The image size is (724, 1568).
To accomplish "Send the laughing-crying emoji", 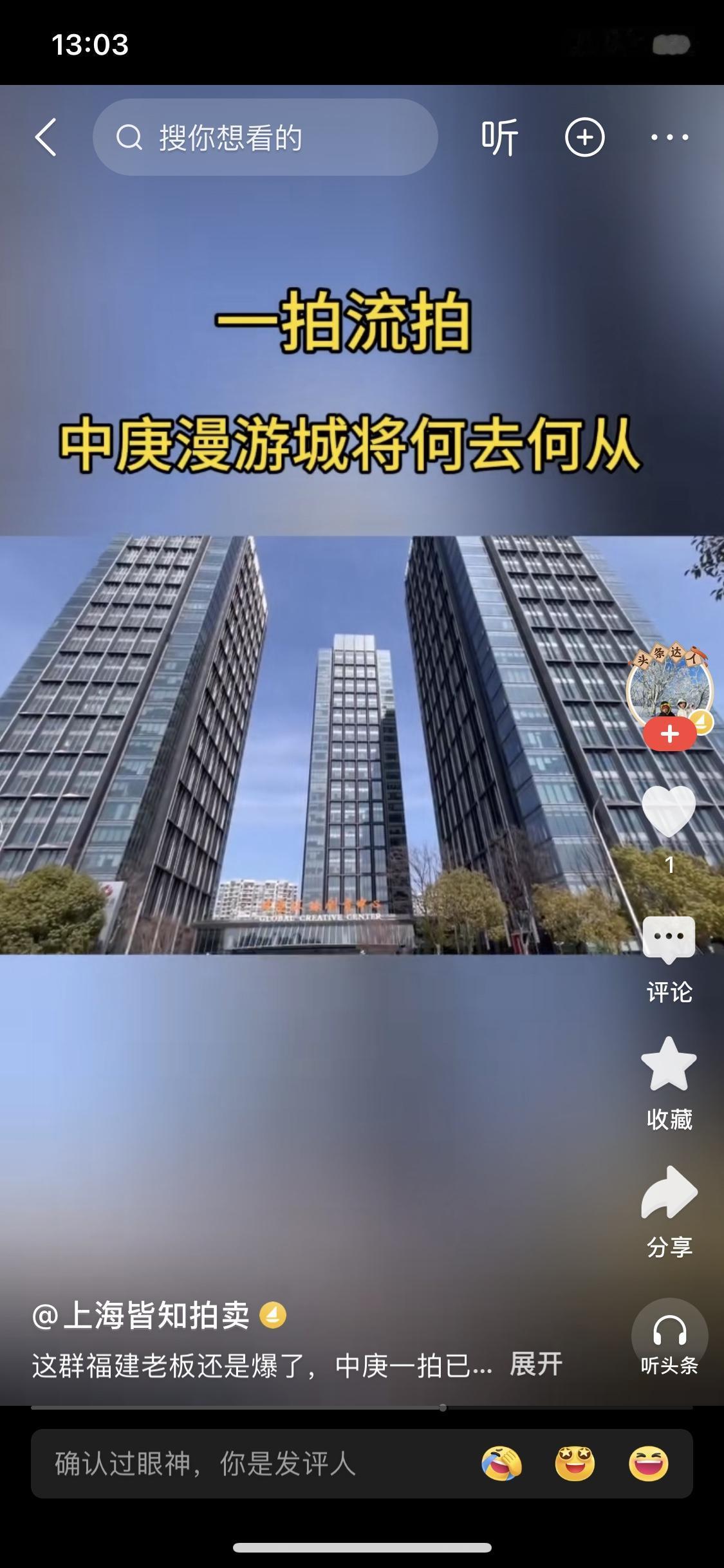I will 501,1464.
